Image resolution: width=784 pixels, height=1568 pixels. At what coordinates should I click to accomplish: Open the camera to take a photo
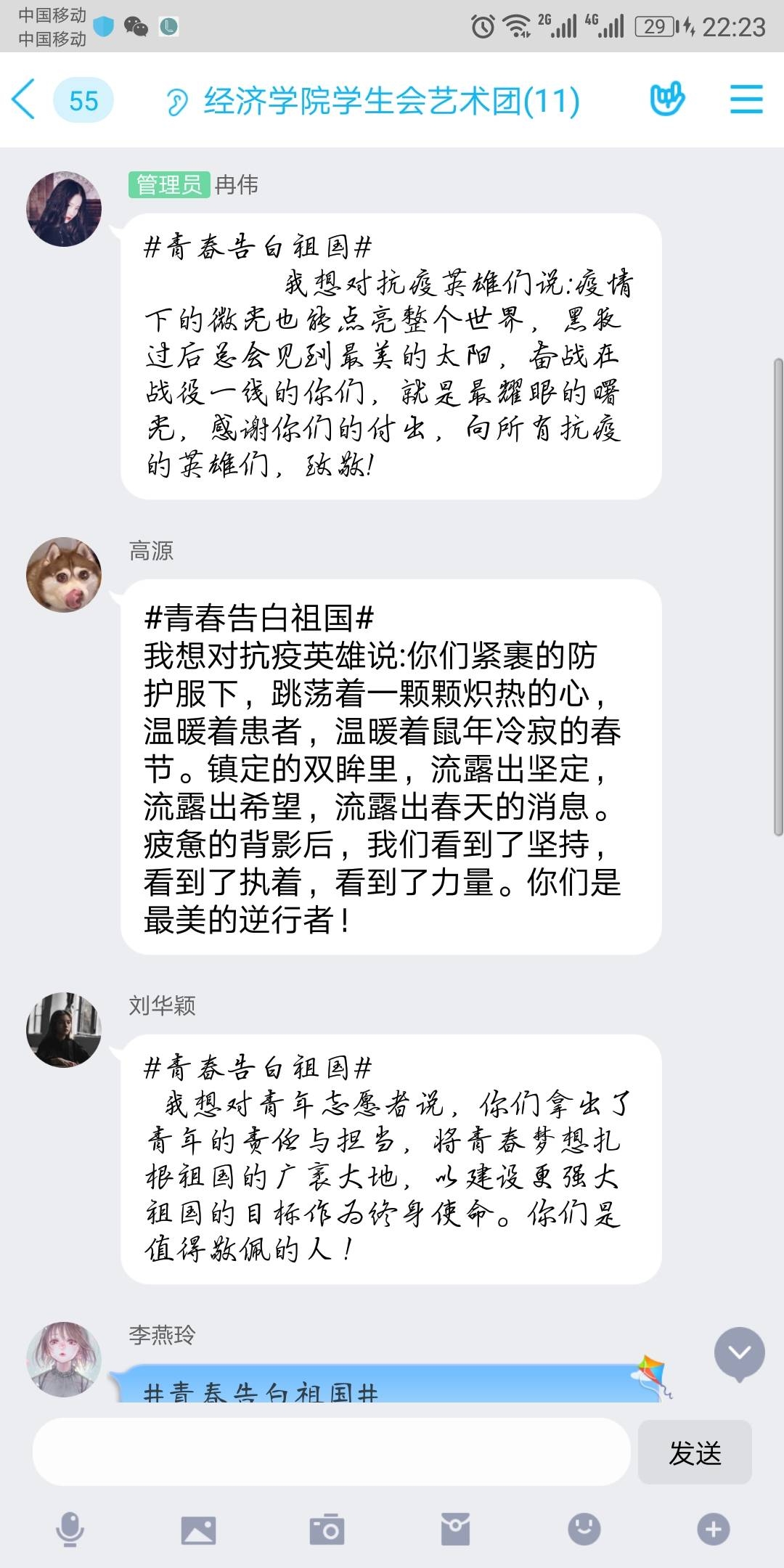coord(327,1530)
